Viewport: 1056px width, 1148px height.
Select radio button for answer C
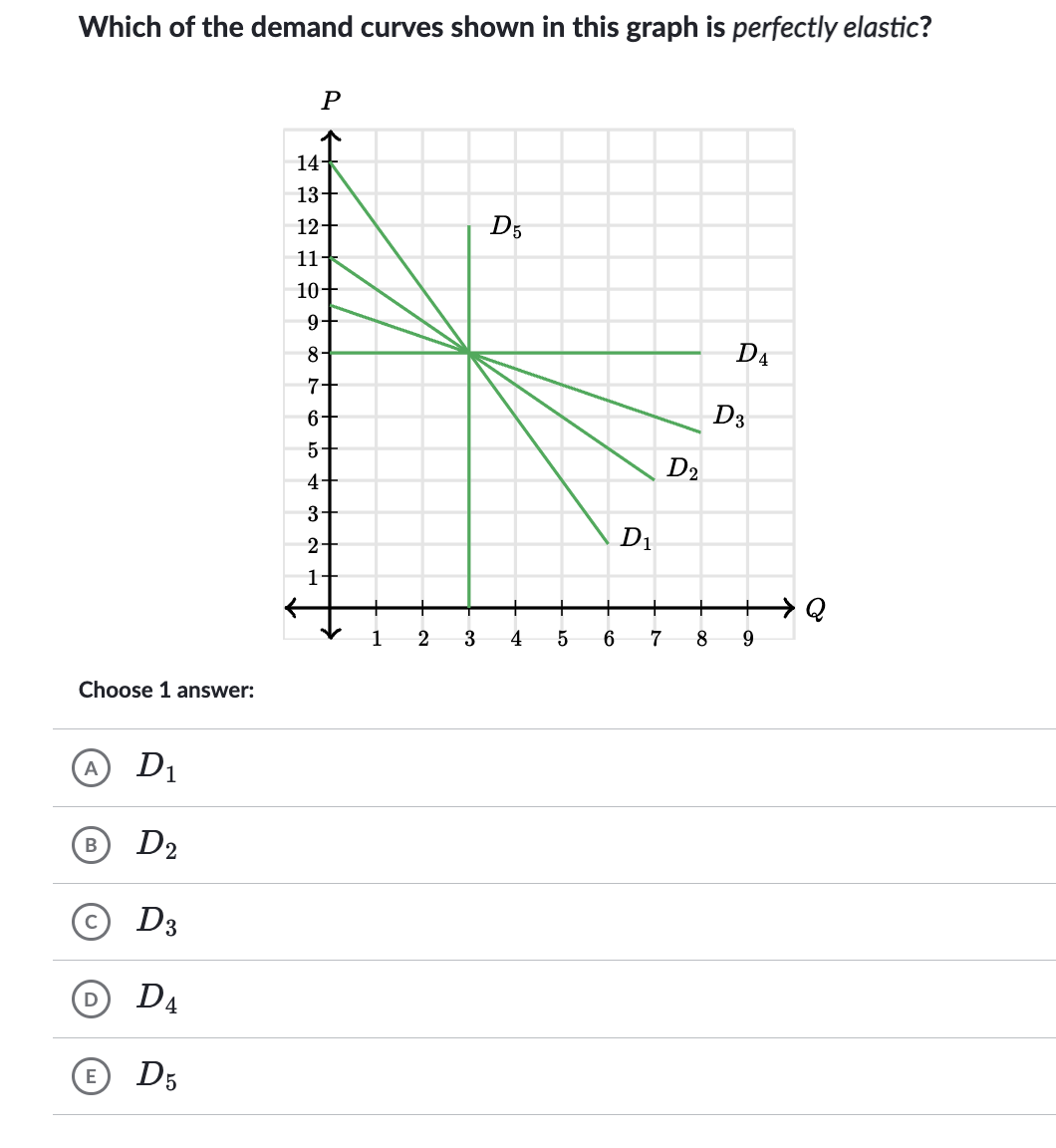91,924
